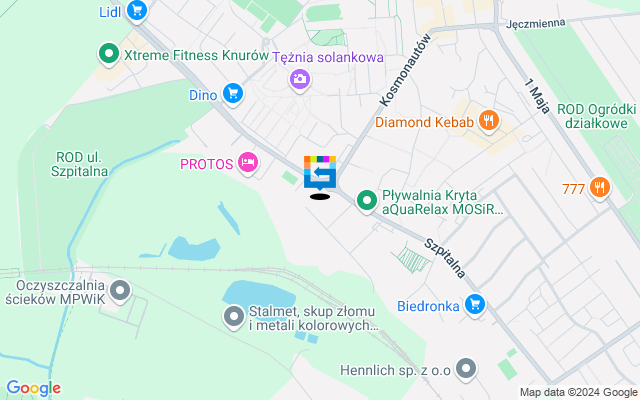640x400 pixels.
Task: Tap the Stalmet skup złomu pin
Action: point(233,318)
